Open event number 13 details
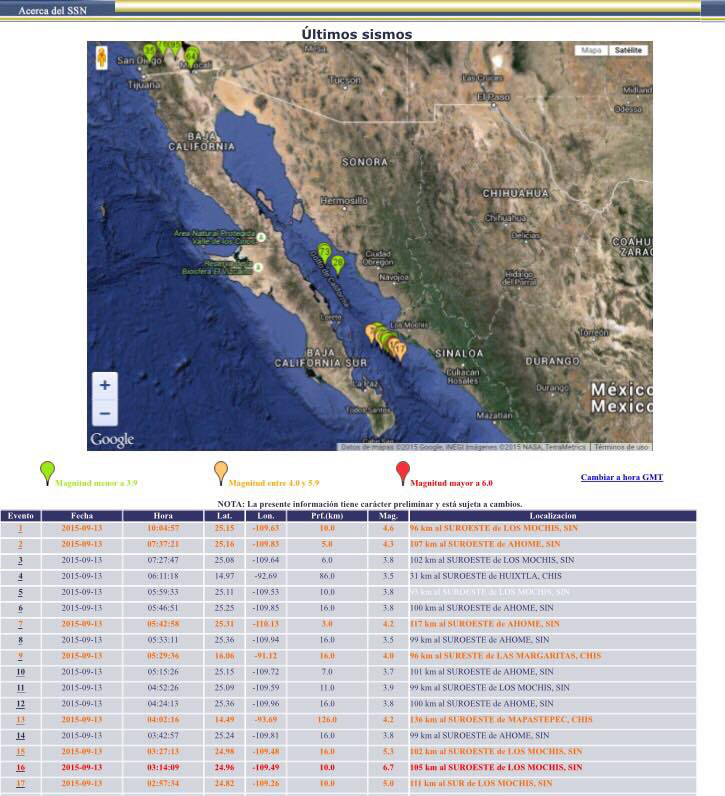The width and height of the screenshot is (725, 796). [x=20, y=720]
